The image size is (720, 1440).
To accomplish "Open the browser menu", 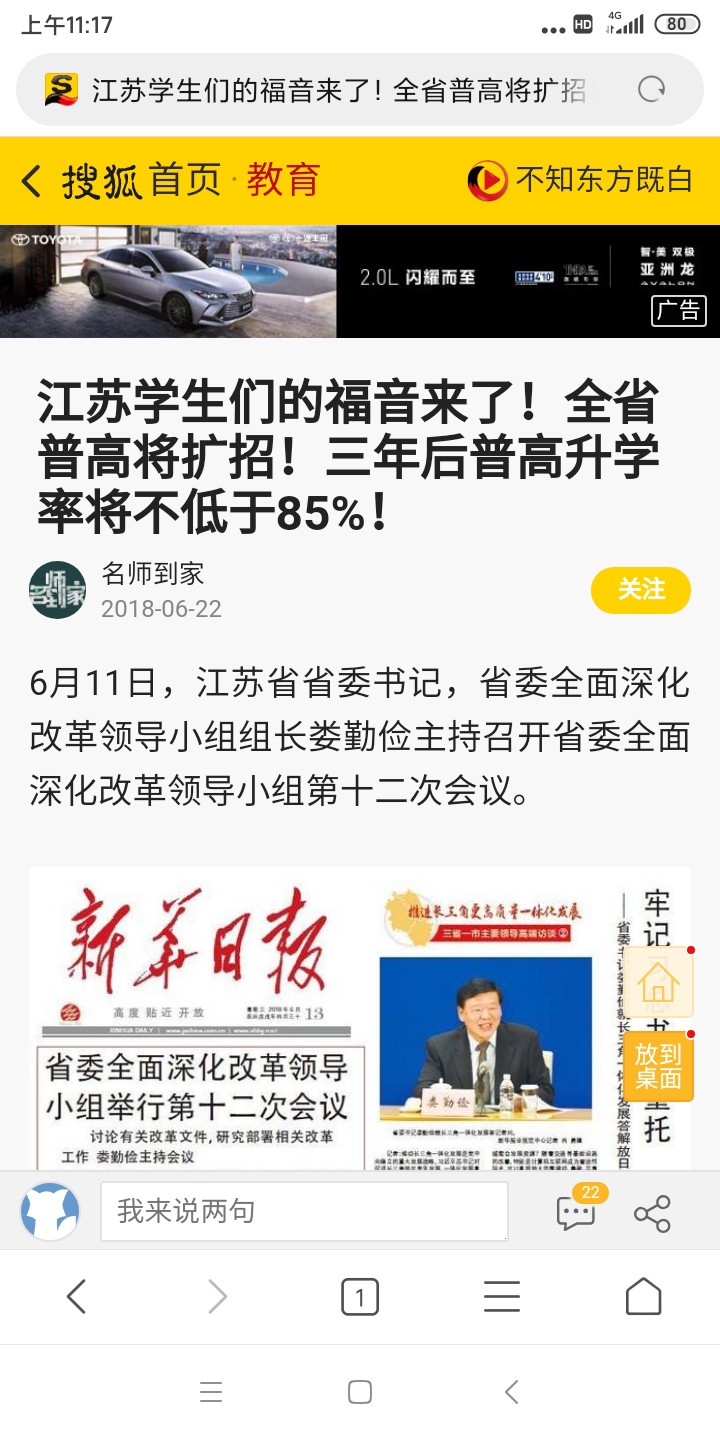I will tap(501, 1297).
